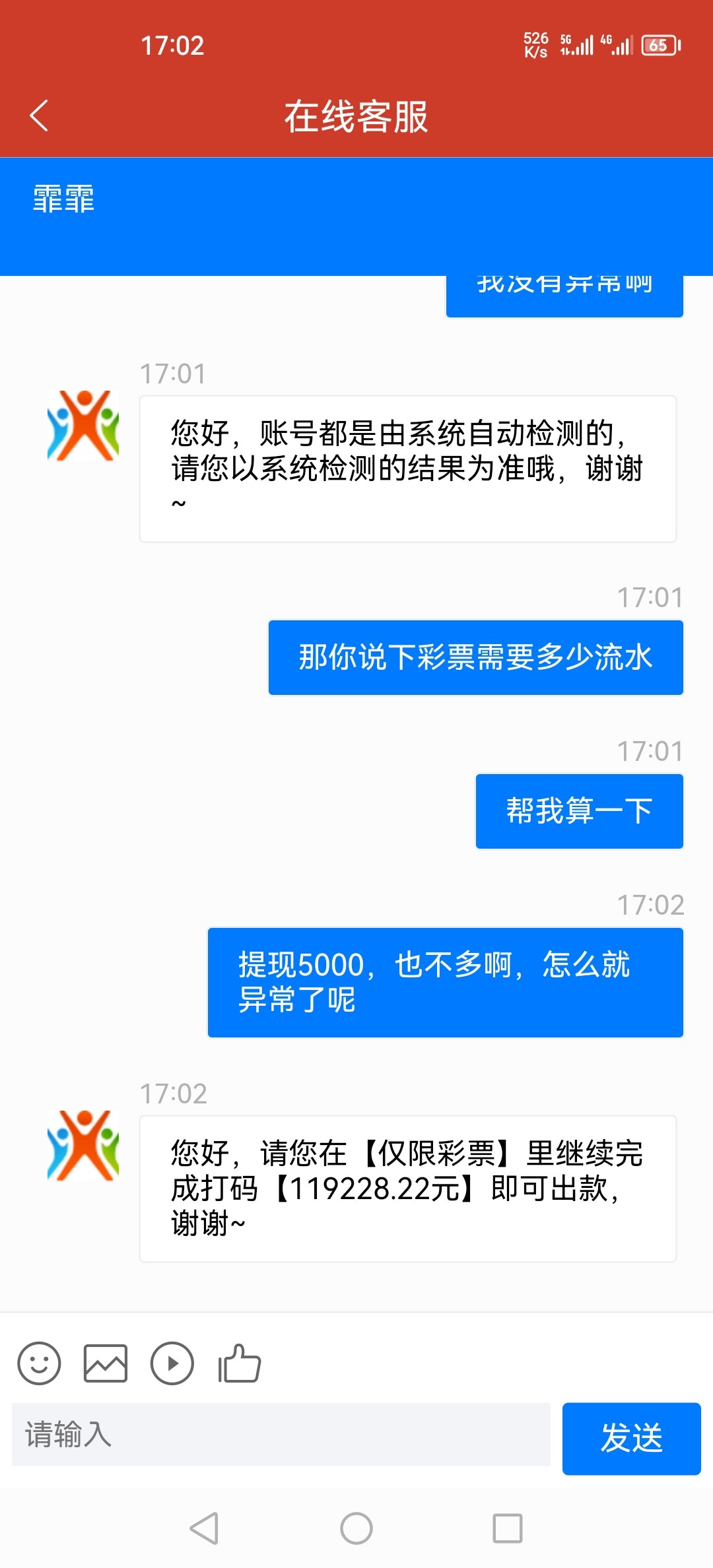The height and width of the screenshot is (1568, 713).
Task: Focus the 请输入 message field
Action: click(x=281, y=1435)
